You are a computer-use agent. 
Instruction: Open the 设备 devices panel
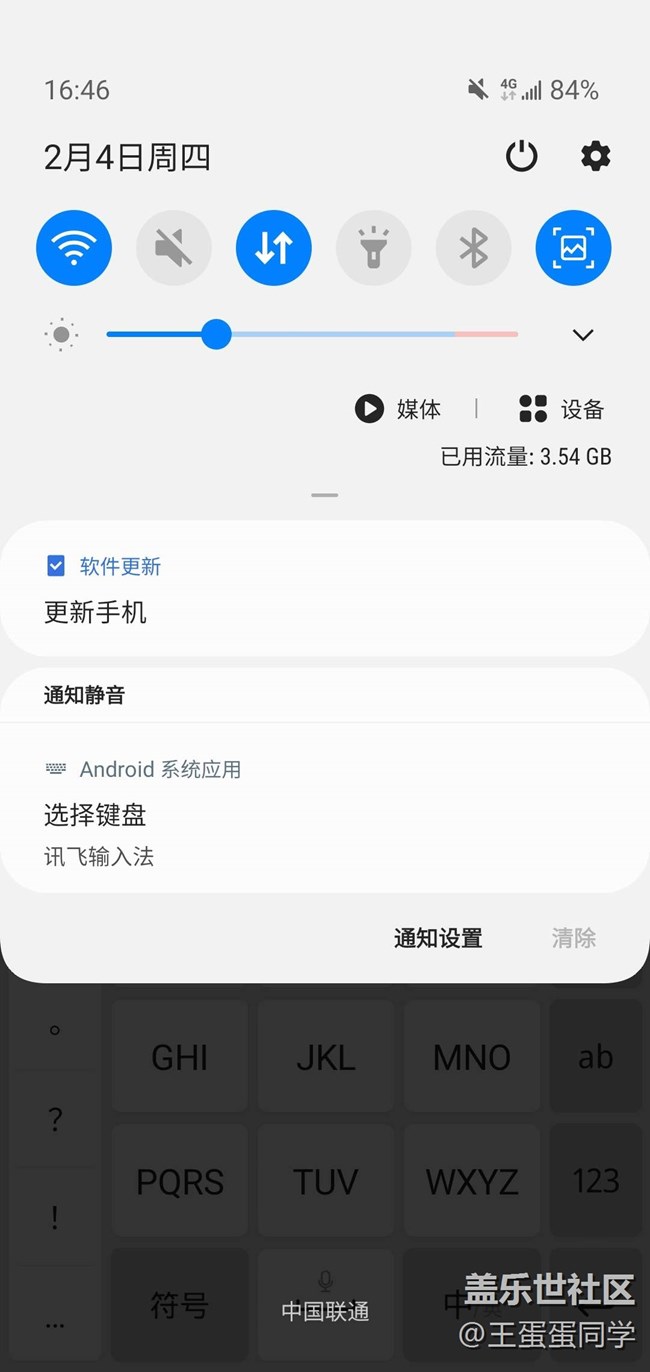coord(562,409)
